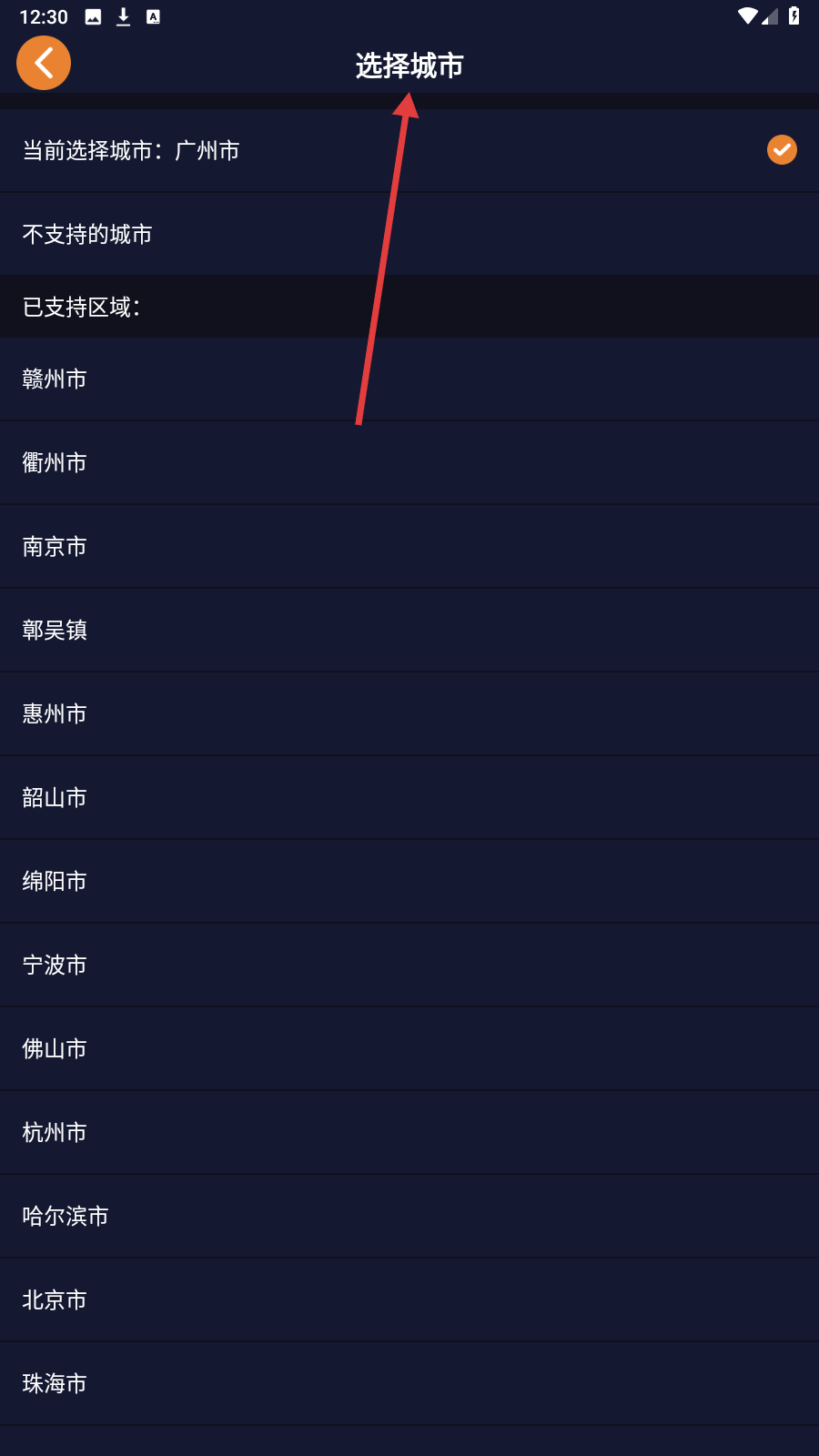The image size is (819, 1456).
Task: Choose 杭州市 as the city
Action: click(x=409, y=1132)
